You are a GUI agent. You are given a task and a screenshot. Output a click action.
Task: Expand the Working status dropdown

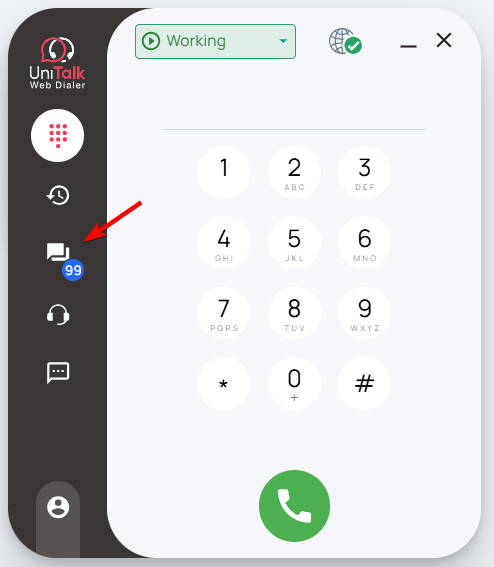pyautogui.click(x=215, y=41)
